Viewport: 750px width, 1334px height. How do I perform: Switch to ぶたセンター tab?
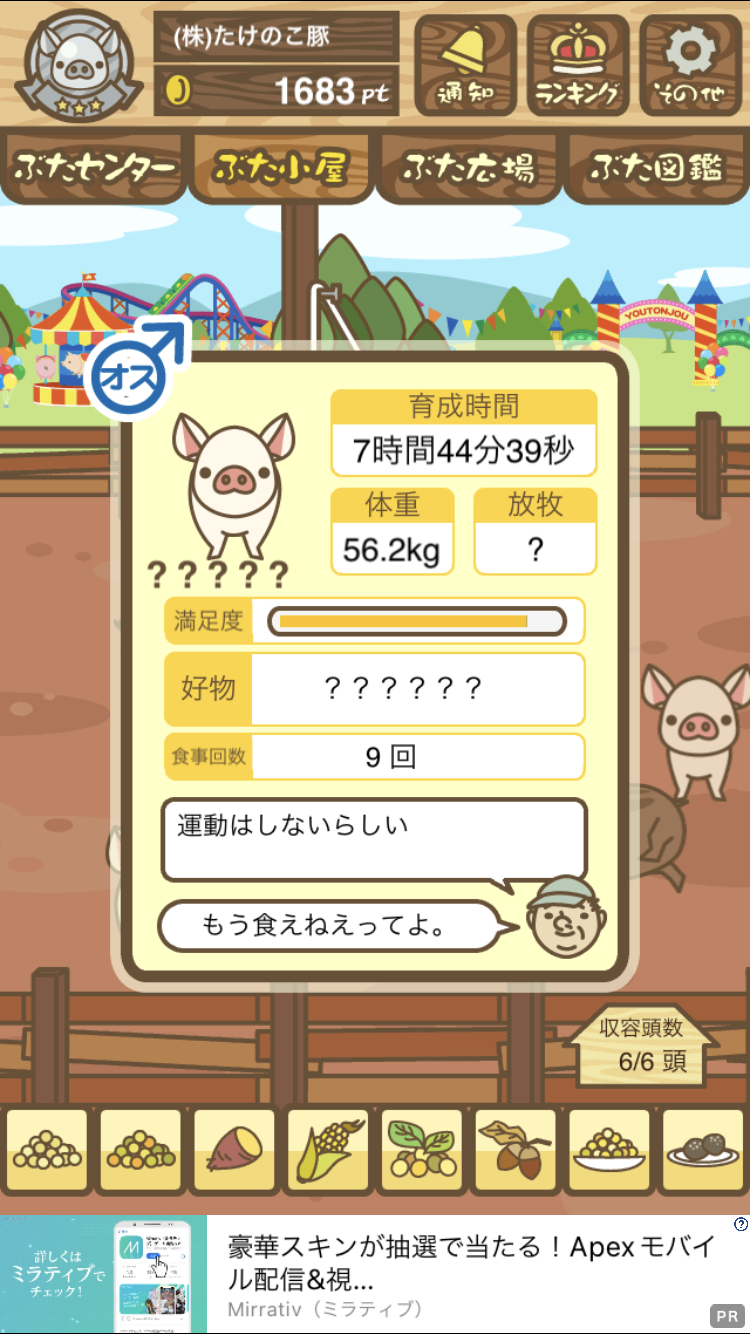point(94,167)
